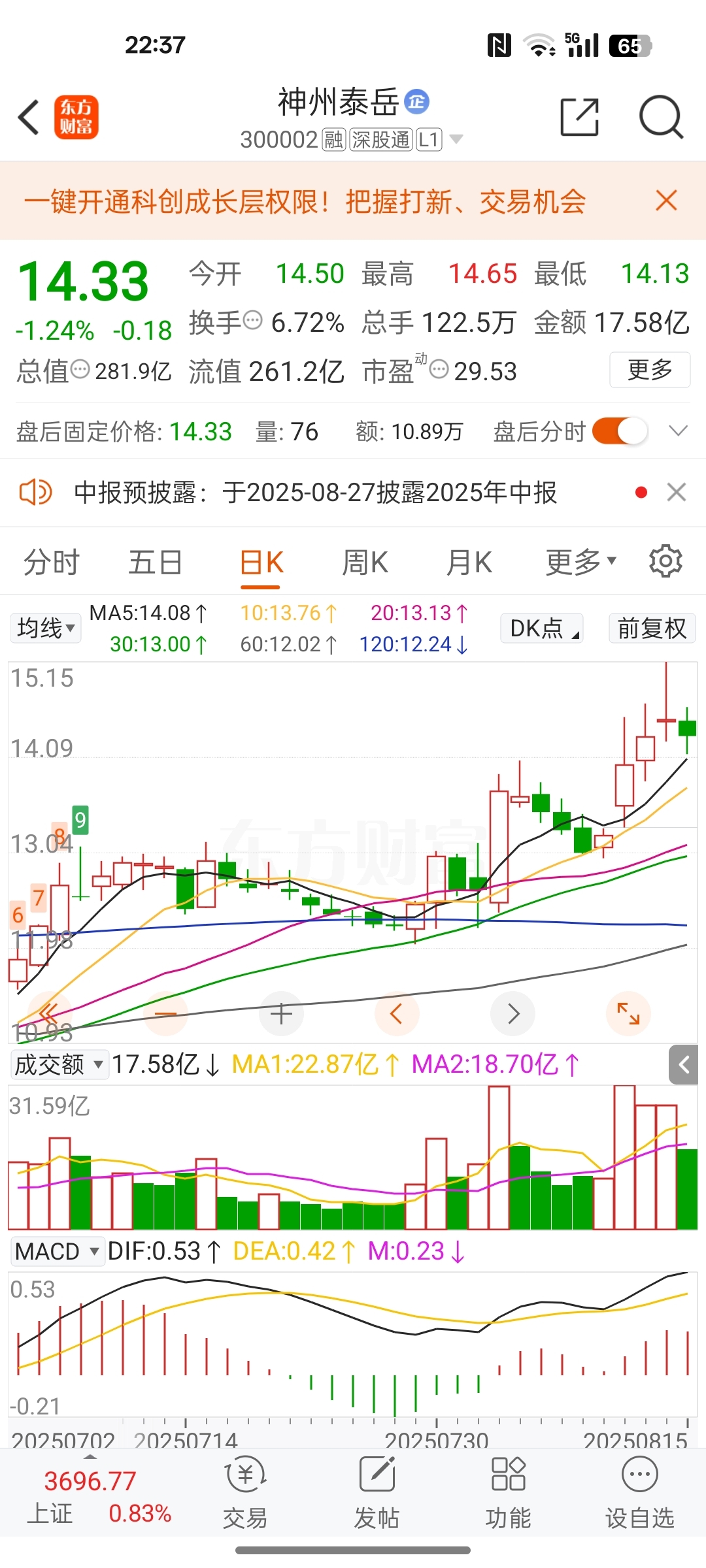Viewport: 706px width, 1568px height.
Task: Select the 月K chart tab
Action: click(x=469, y=562)
